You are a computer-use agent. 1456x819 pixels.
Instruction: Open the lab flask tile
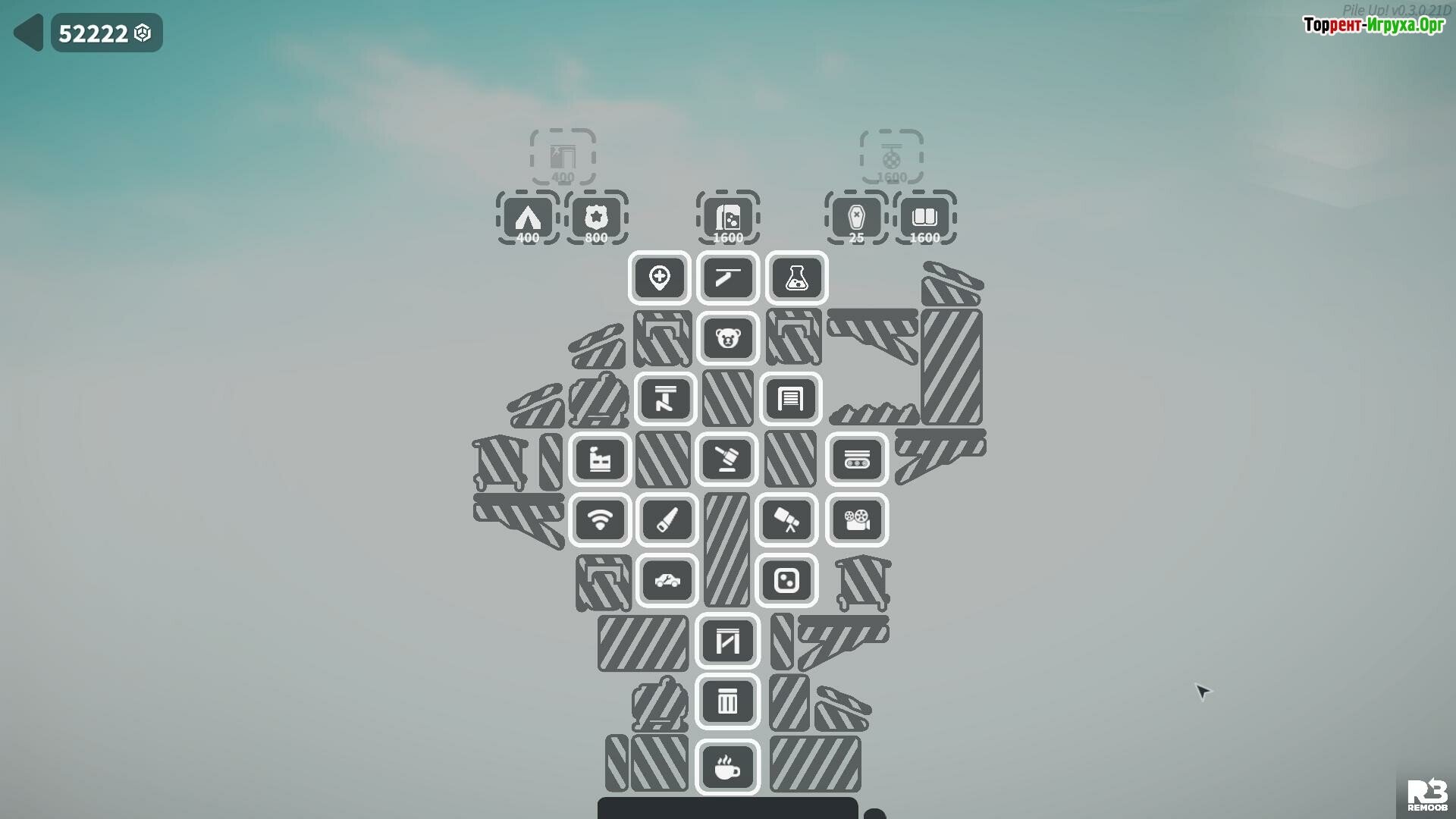[796, 278]
